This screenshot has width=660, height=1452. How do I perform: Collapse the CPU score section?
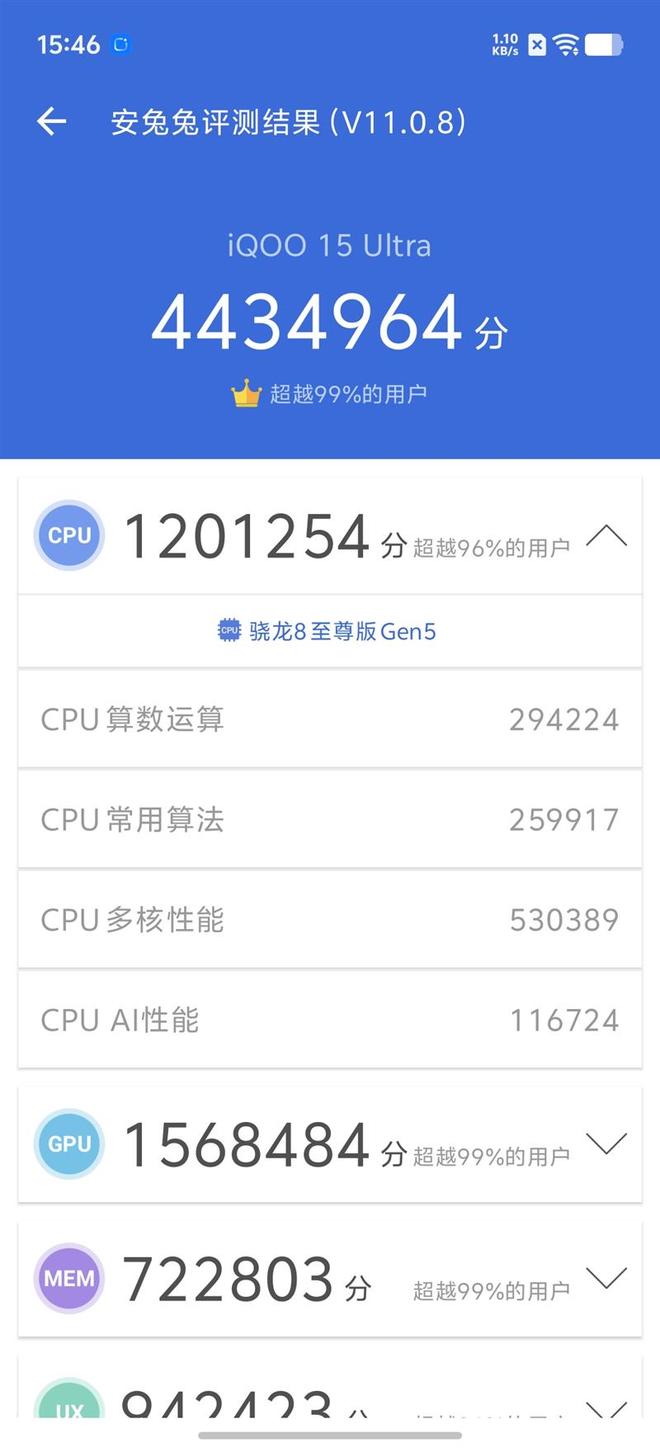(606, 537)
